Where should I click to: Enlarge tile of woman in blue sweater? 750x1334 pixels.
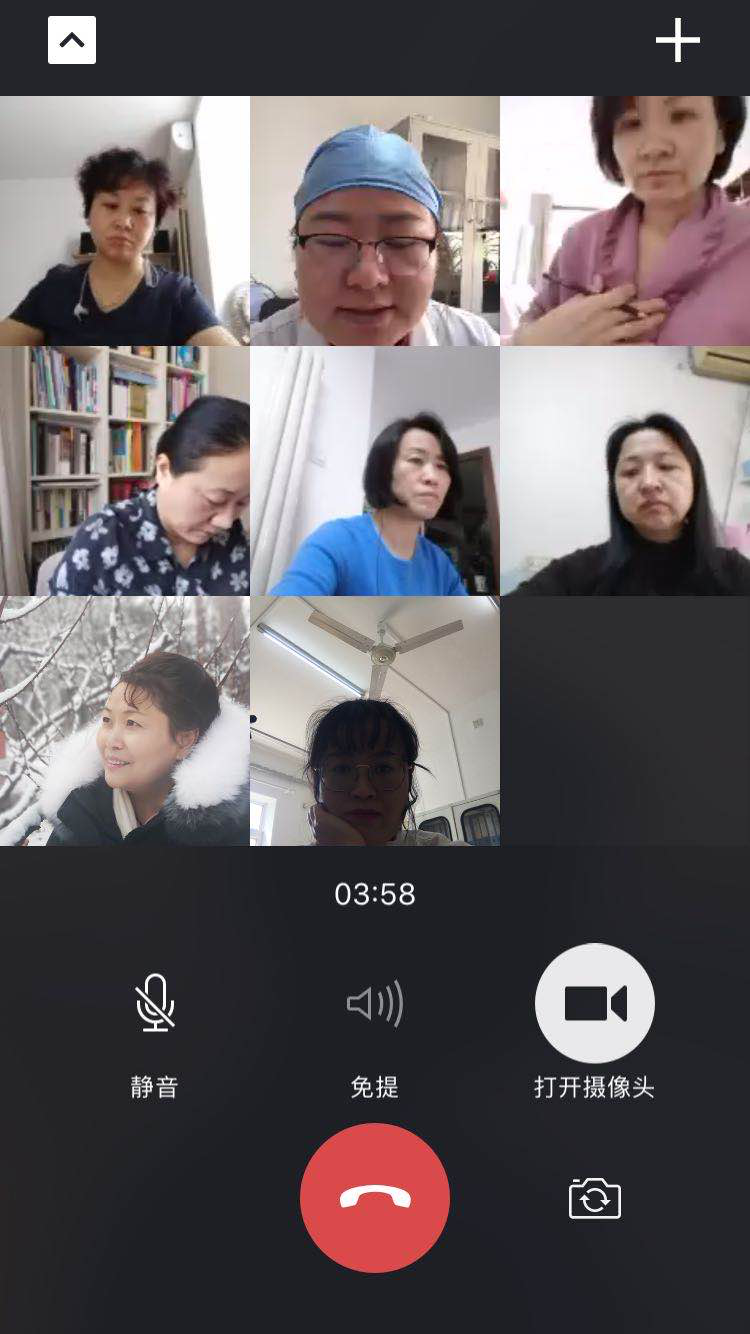375,471
